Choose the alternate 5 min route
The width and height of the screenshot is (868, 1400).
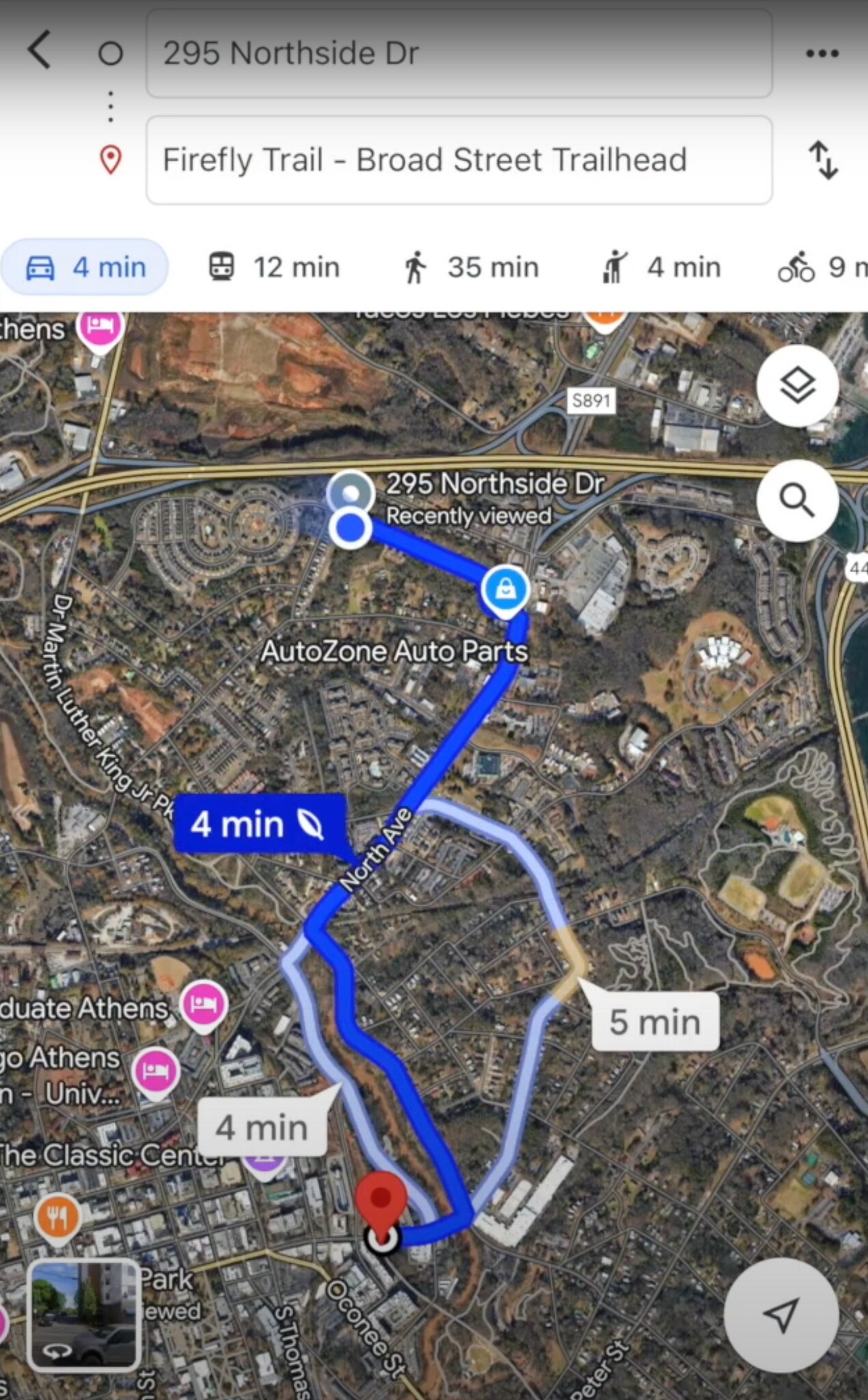pyautogui.click(x=655, y=1022)
